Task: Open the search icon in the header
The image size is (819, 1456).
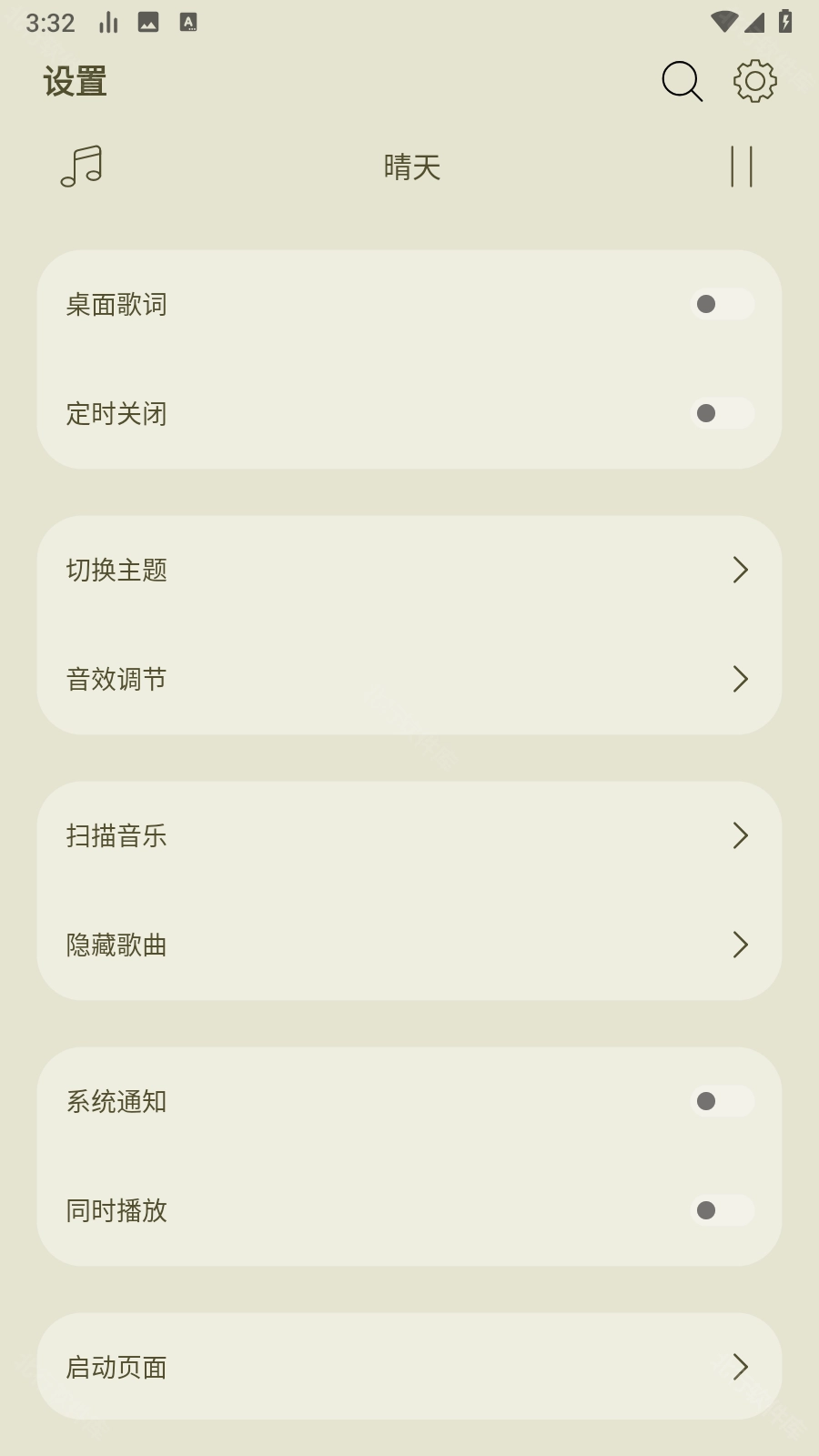Action: pyautogui.click(x=682, y=82)
